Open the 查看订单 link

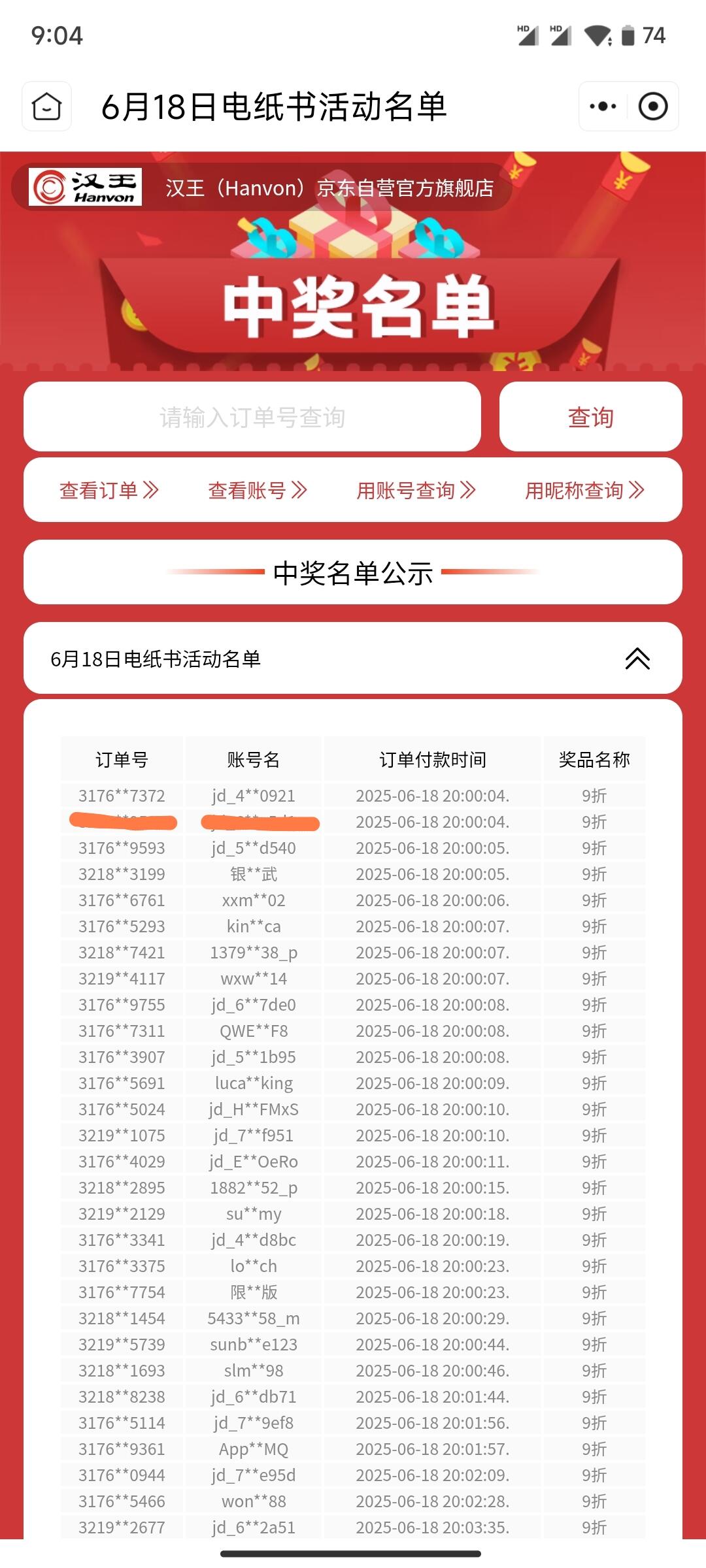[109, 490]
